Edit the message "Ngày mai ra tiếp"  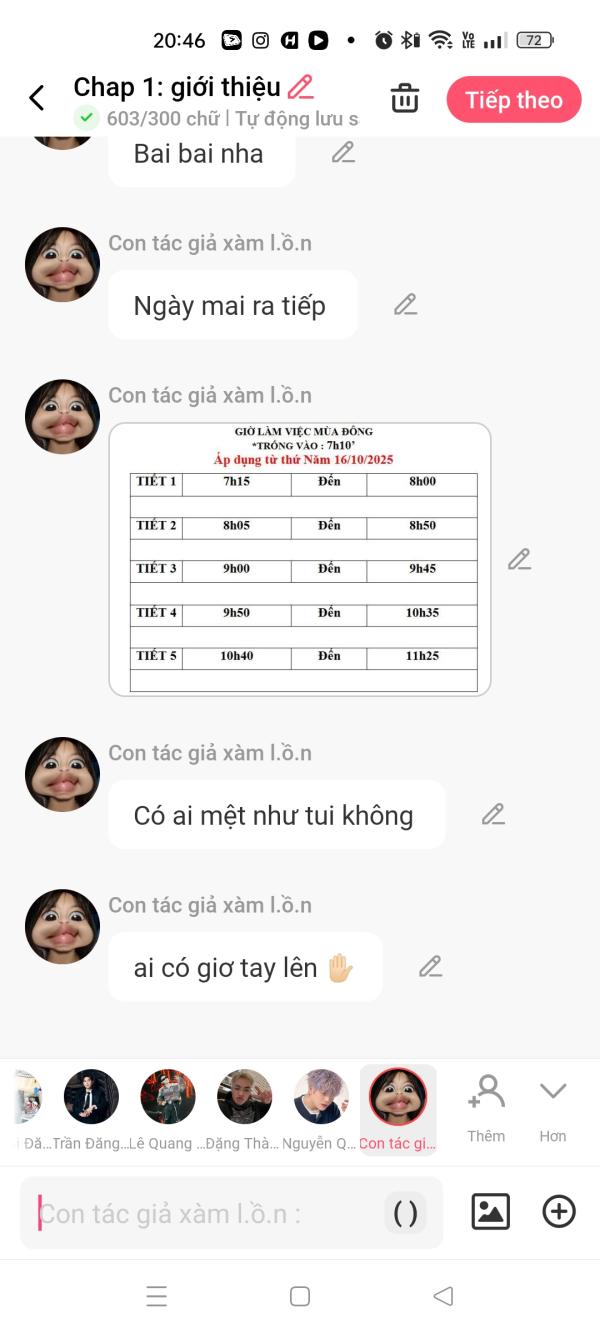(x=405, y=305)
